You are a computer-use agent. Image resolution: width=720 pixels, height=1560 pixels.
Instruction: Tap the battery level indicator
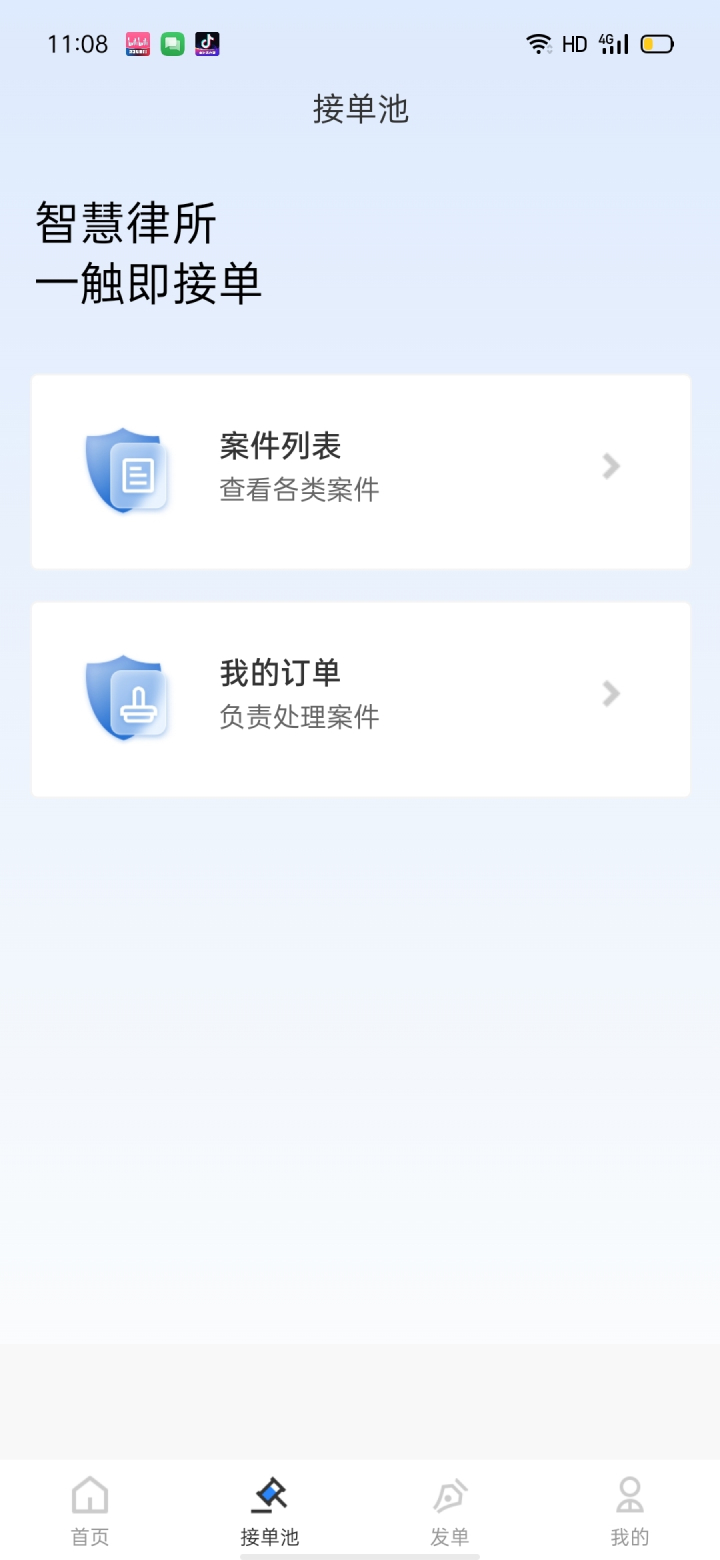(x=657, y=44)
